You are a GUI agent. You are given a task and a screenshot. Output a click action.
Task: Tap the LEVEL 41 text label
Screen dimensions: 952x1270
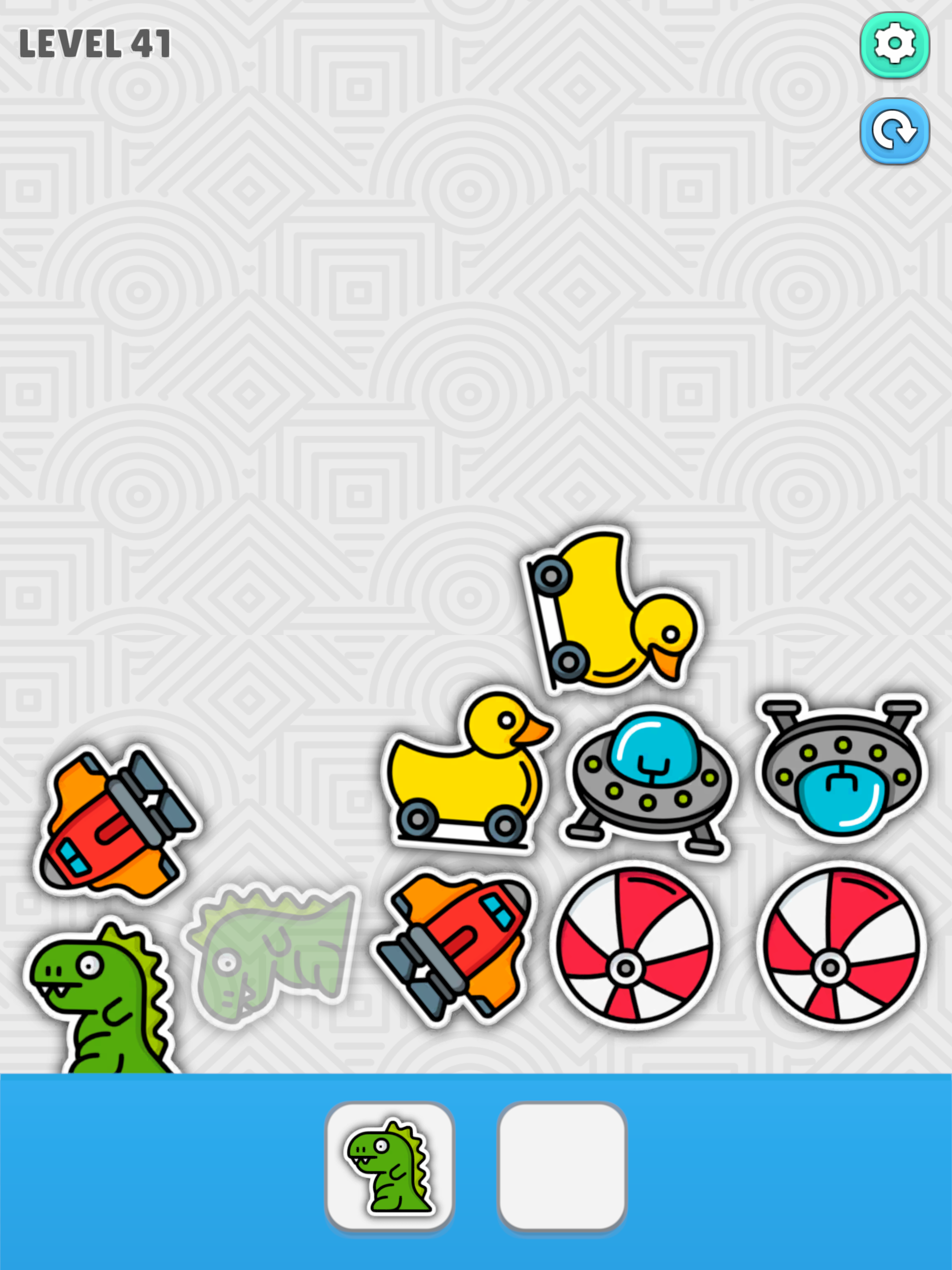pos(95,43)
